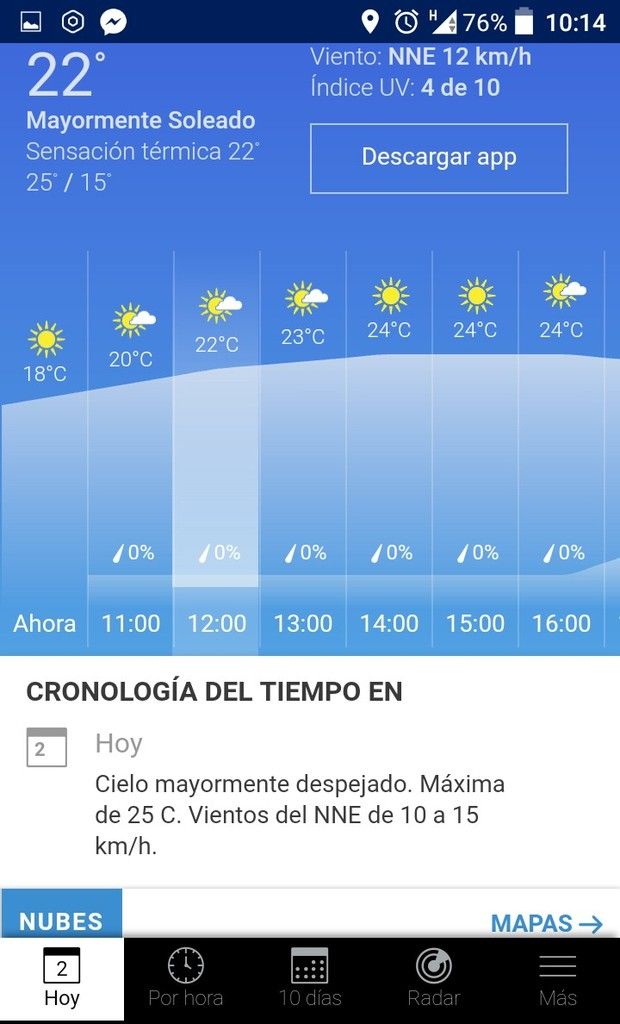
Task: Select the 14:00 hourly forecast column
Action: [x=389, y=453]
